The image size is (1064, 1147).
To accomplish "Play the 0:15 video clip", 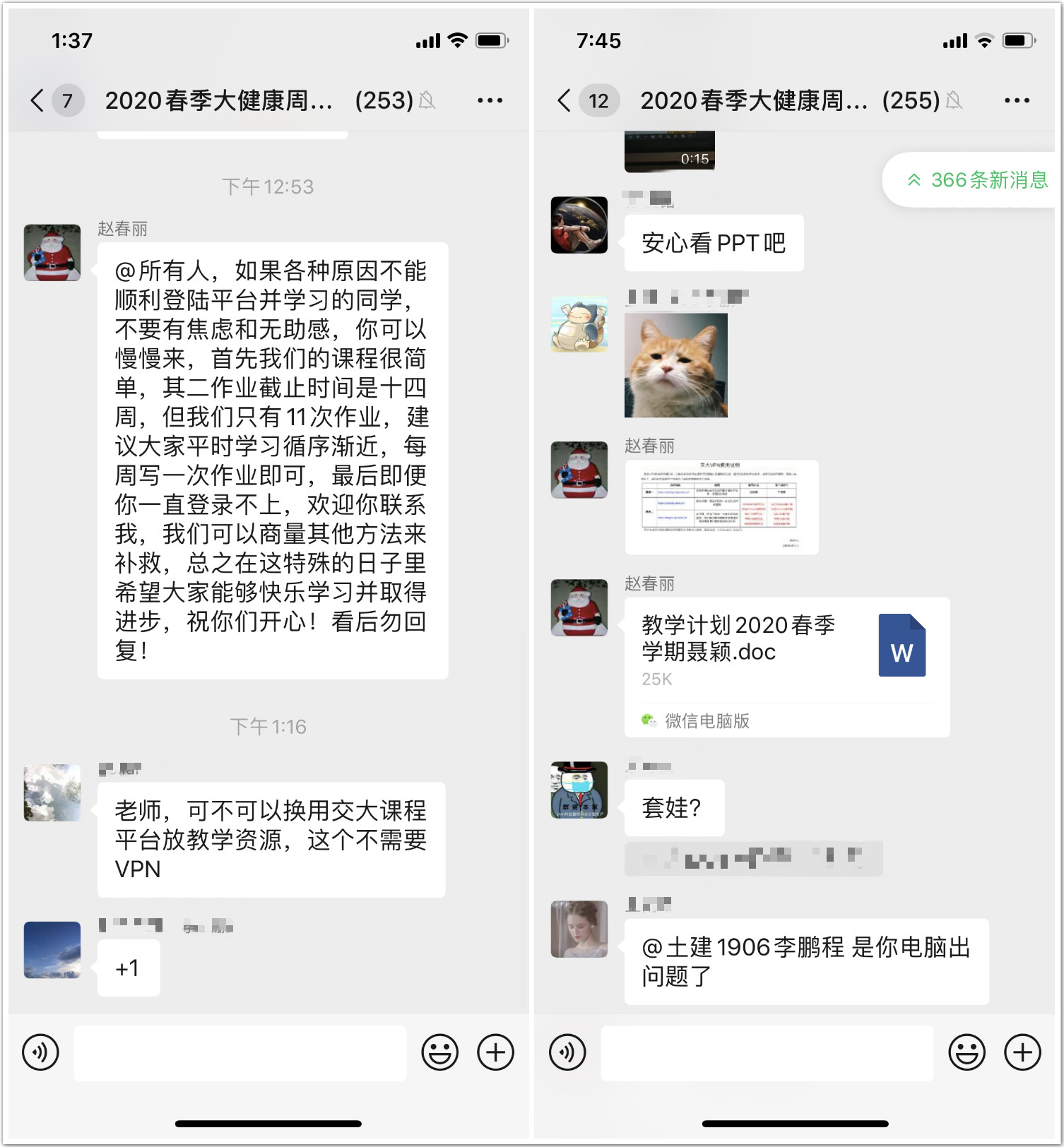I will coord(669,151).
